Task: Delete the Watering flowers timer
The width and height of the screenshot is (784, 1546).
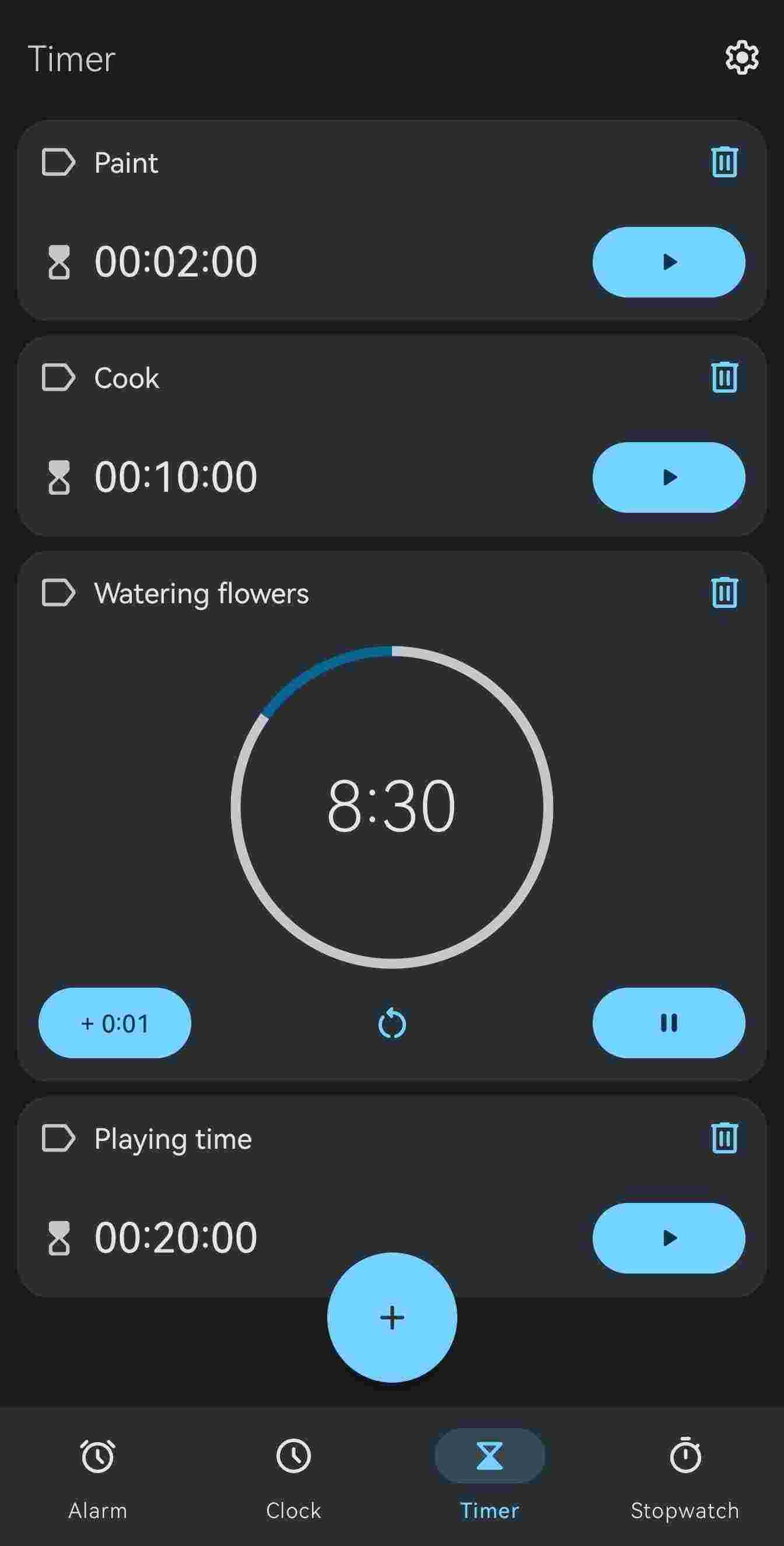Action: coord(724,592)
